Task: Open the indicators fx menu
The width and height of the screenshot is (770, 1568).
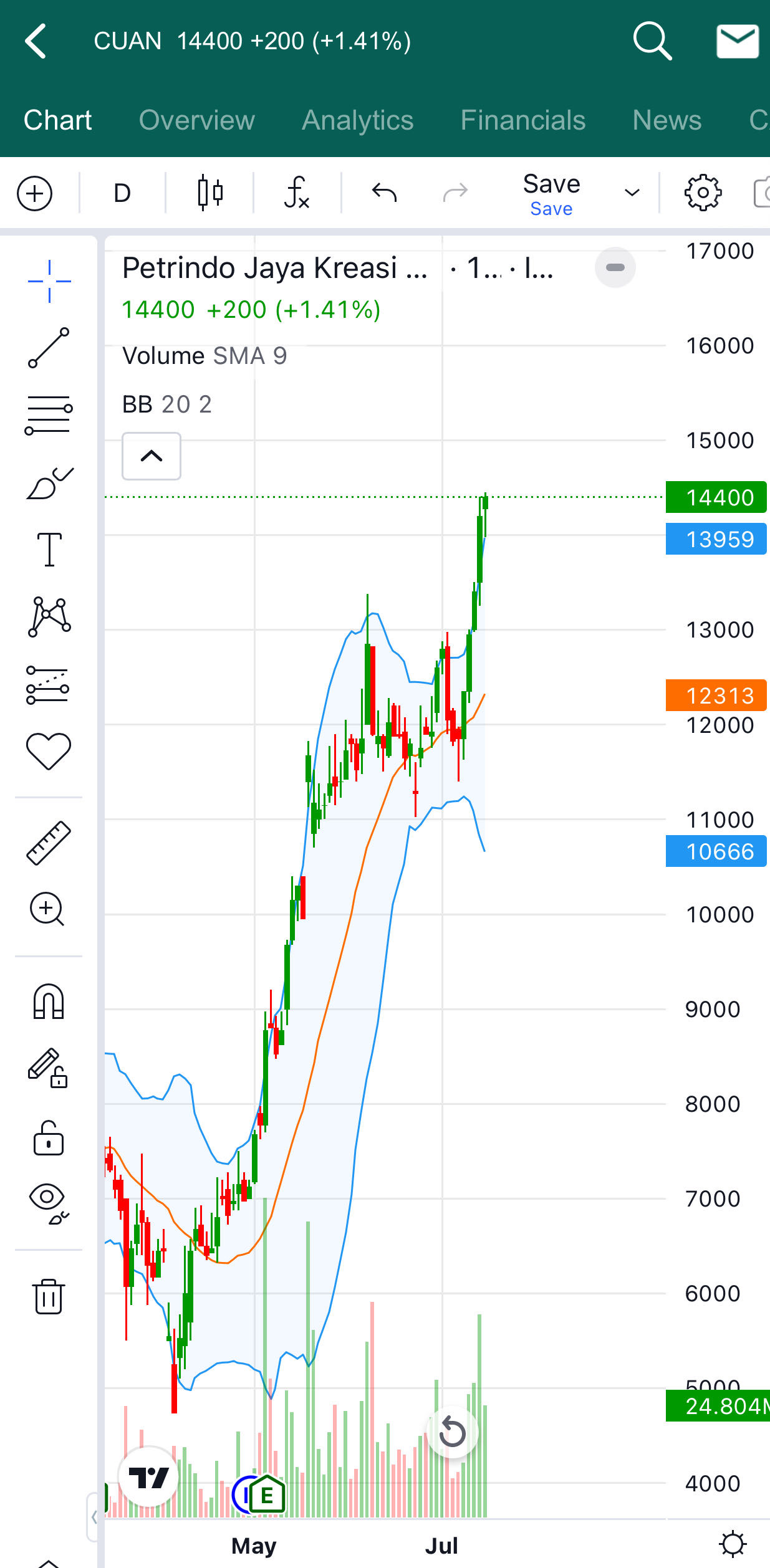Action: (x=297, y=193)
